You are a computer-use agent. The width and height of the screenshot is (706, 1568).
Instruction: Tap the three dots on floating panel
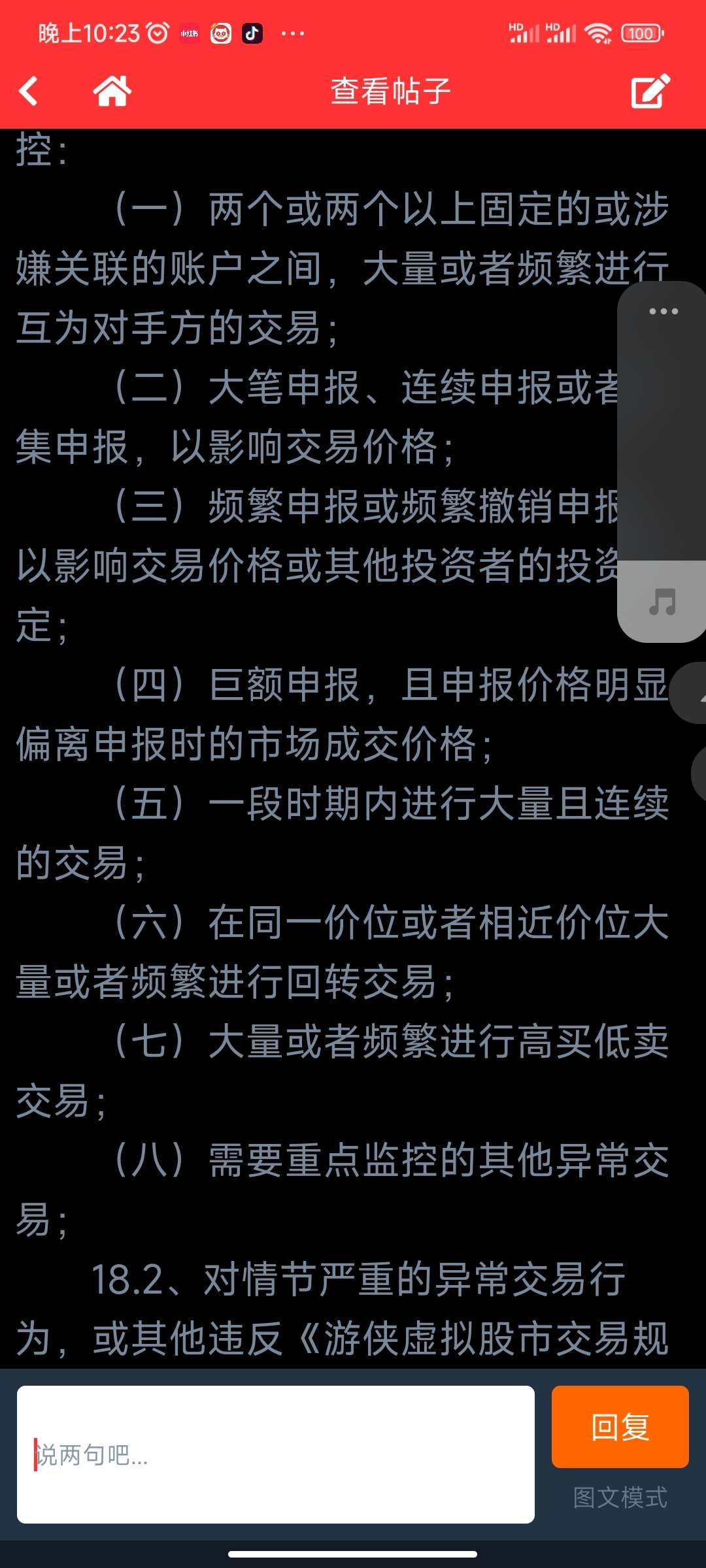[x=664, y=311]
